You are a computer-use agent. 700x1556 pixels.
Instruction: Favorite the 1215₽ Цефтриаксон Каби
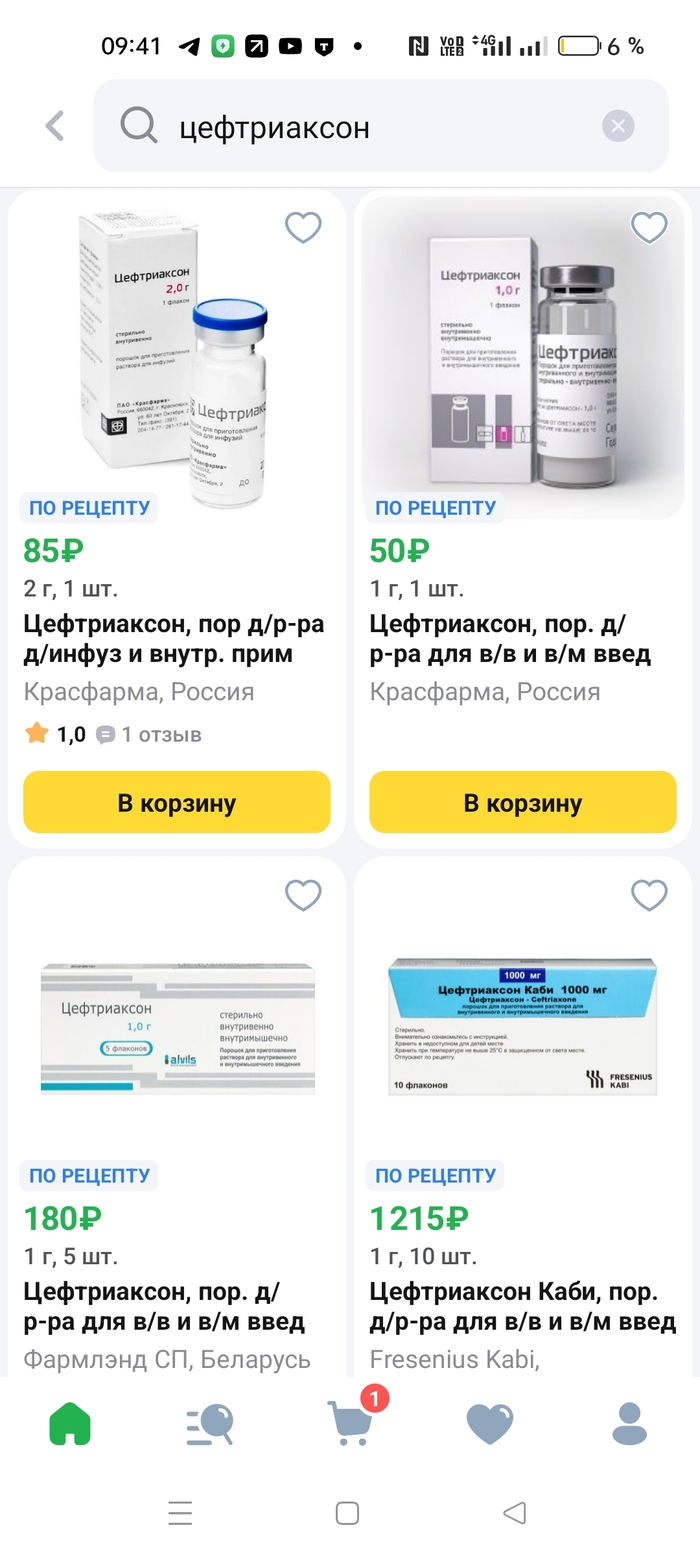click(649, 895)
